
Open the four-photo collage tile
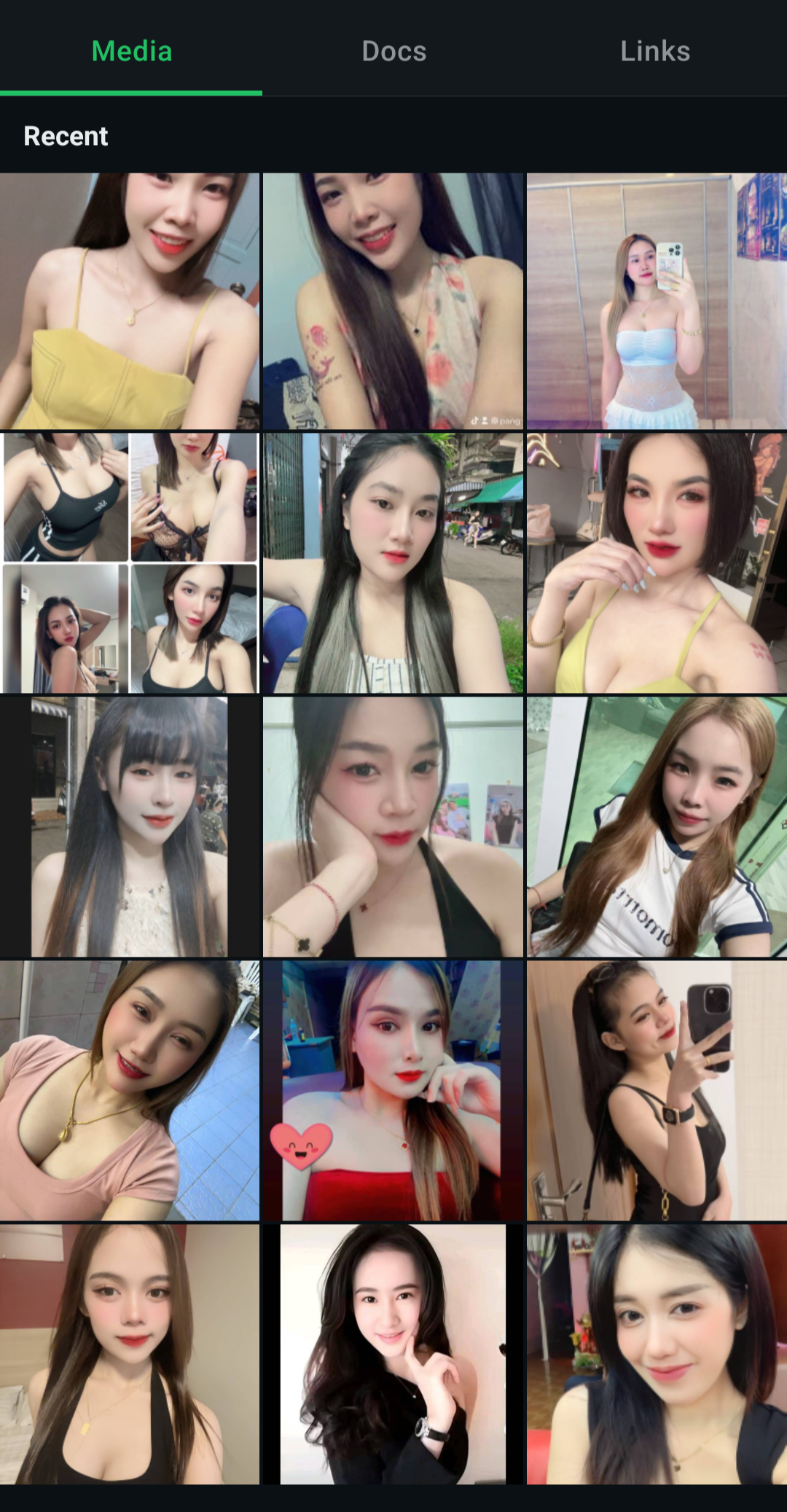130,563
